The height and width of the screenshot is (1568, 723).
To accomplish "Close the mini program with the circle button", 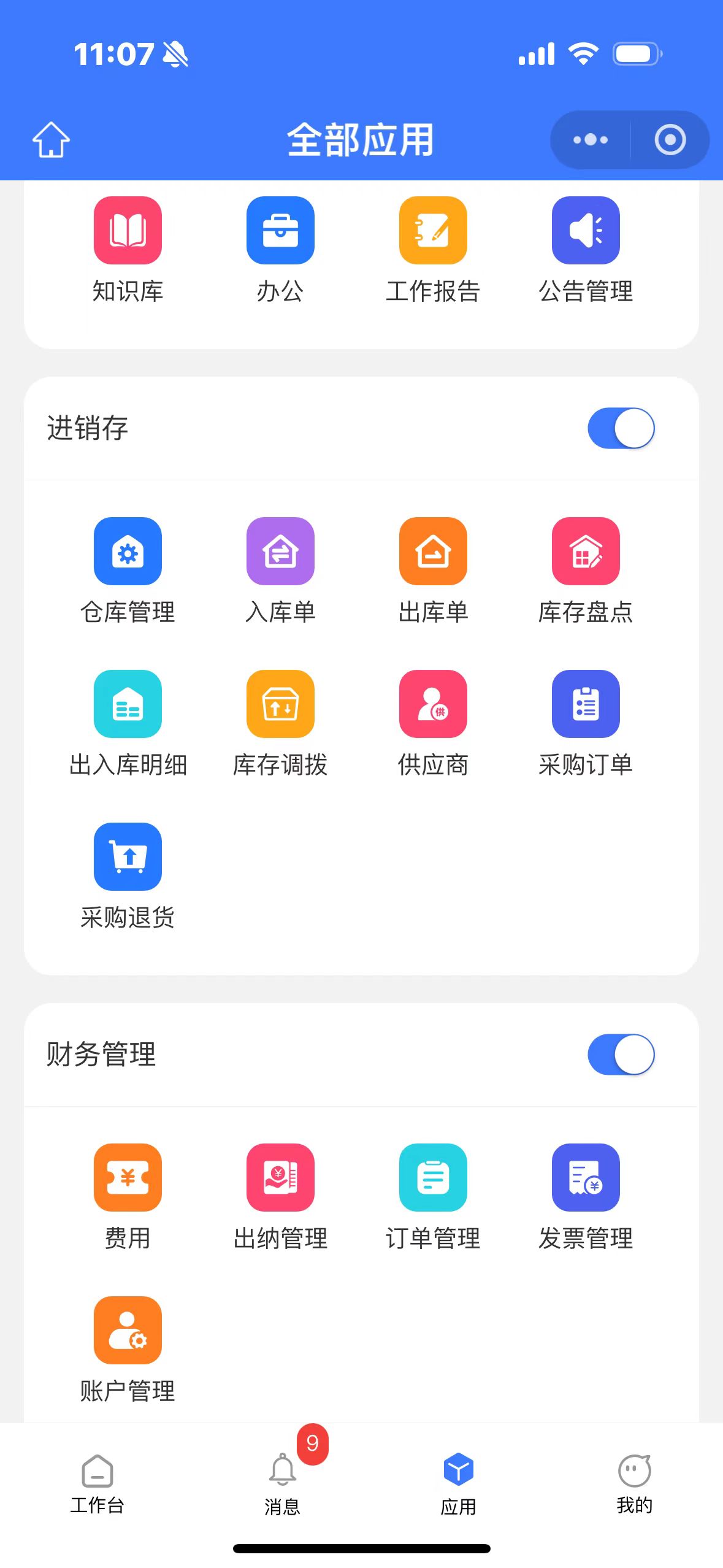I will click(x=670, y=140).
